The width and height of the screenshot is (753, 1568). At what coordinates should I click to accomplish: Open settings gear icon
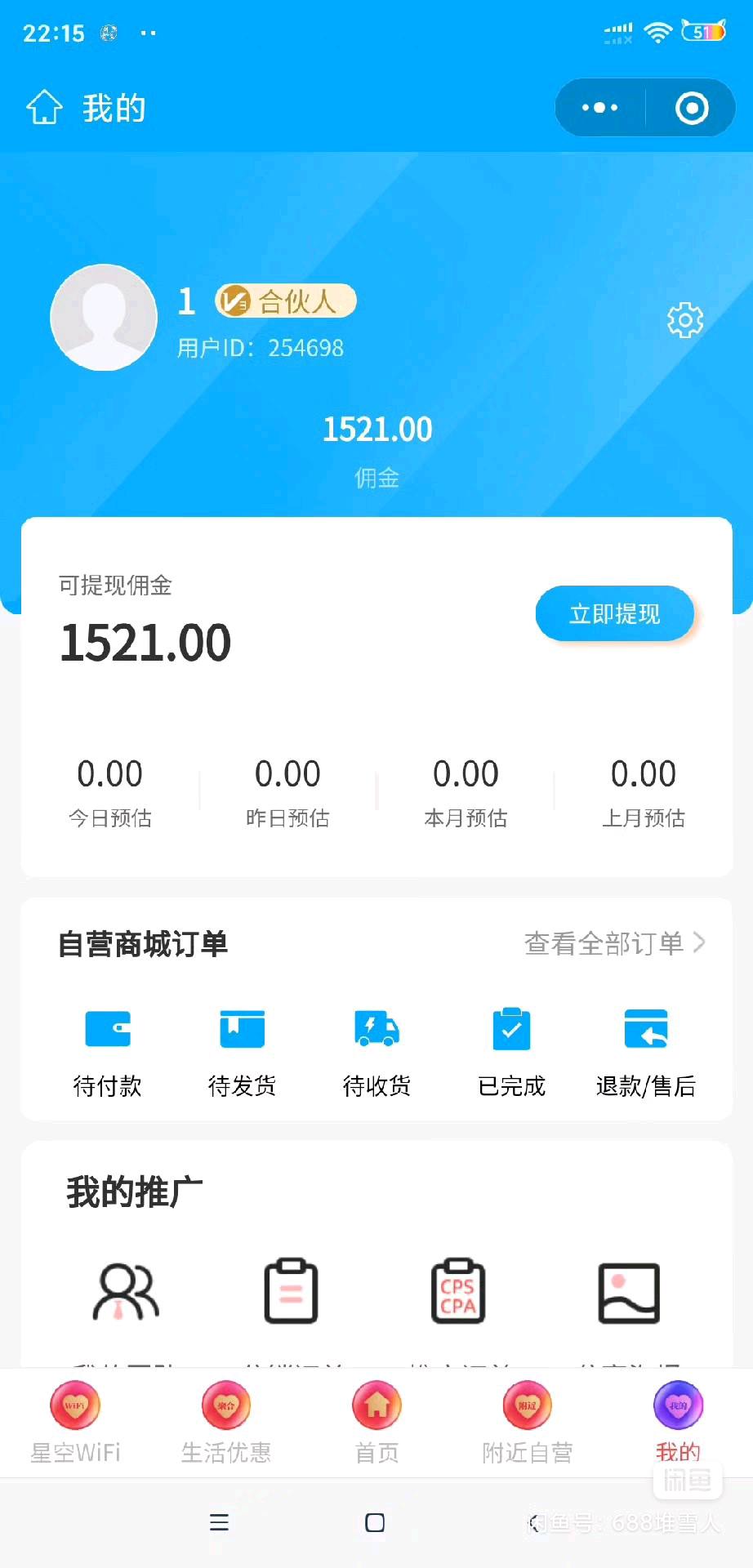684,320
